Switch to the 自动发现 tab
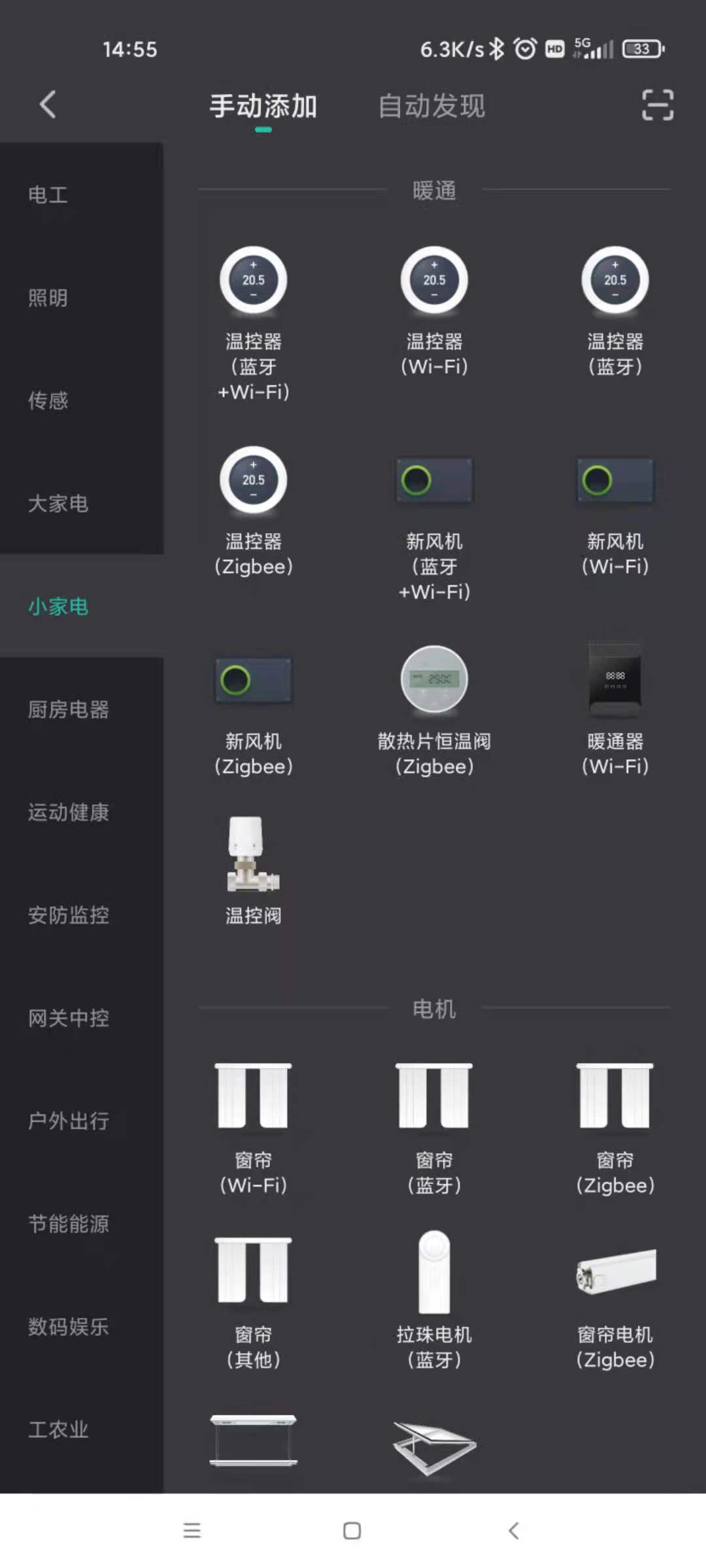The image size is (706, 1568). point(431,106)
